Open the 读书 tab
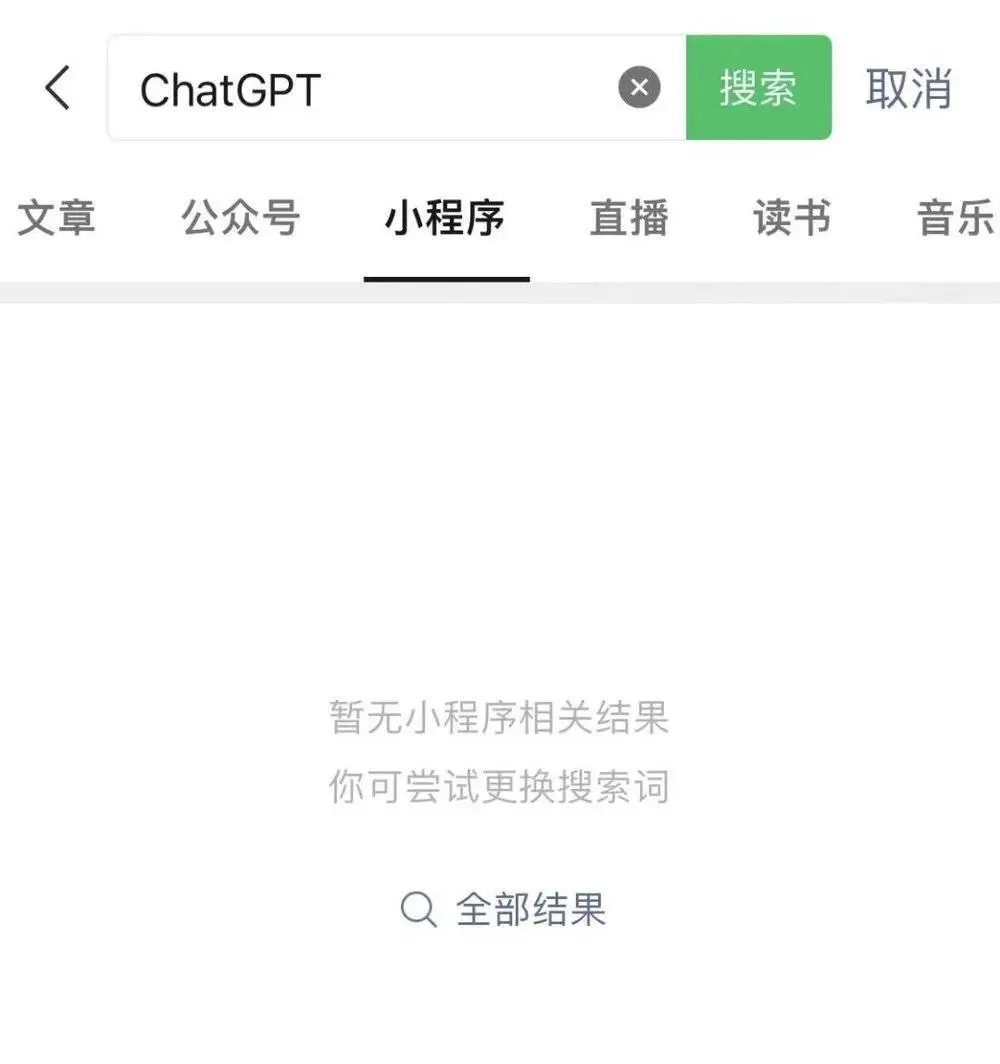The height and width of the screenshot is (1064, 1000). 792,218
